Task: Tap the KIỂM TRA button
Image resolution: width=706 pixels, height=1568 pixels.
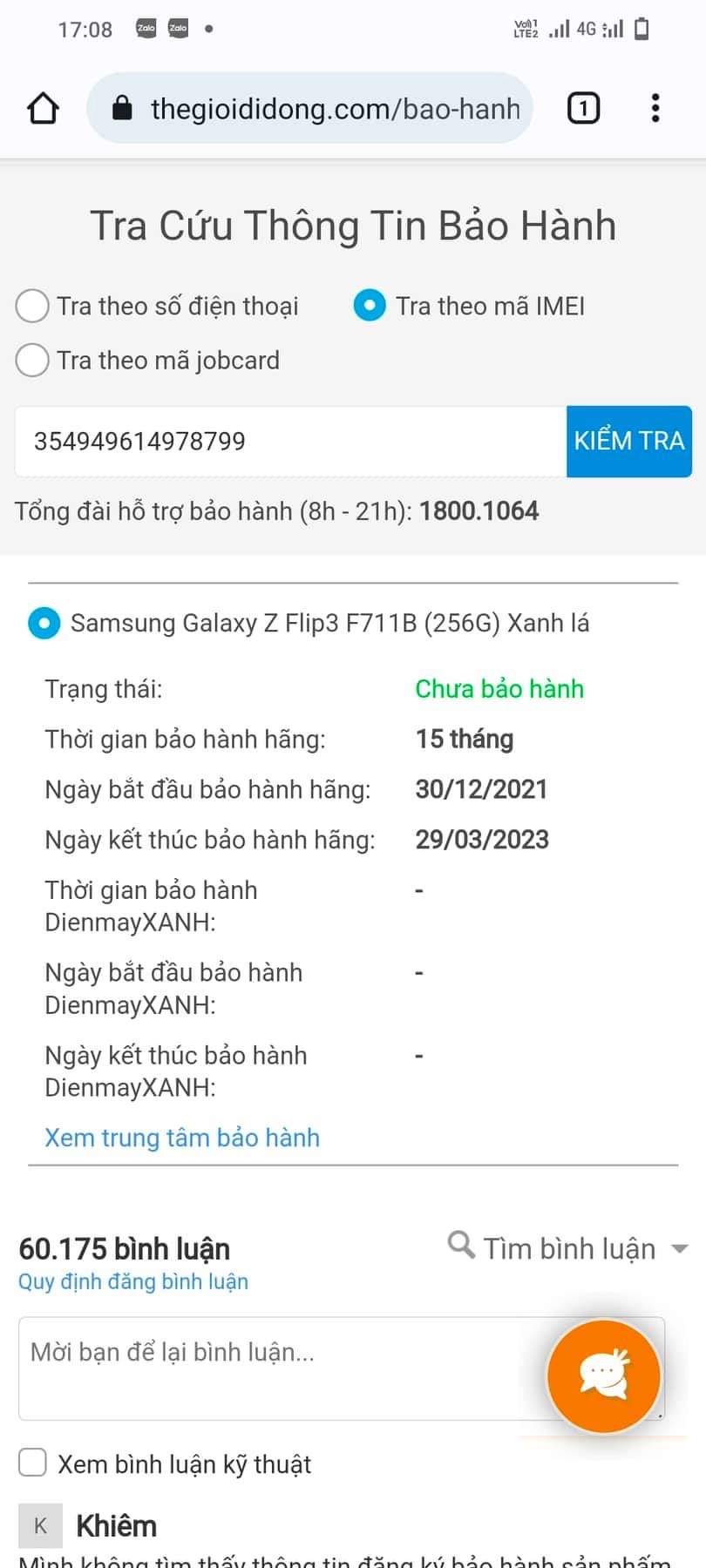Action: point(629,442)
